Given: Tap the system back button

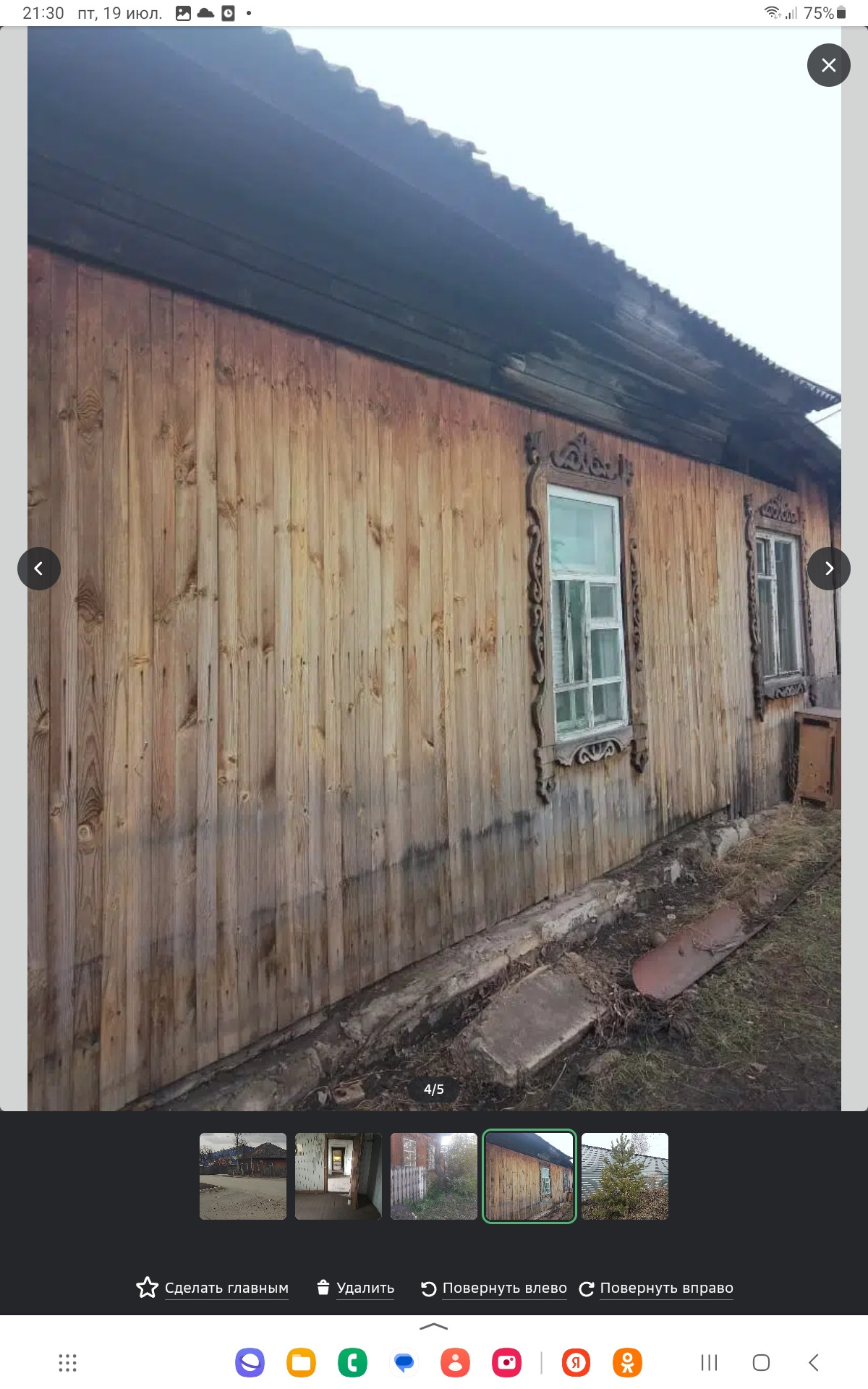Looking at the screenshot, I should [x=814, y=1363].
